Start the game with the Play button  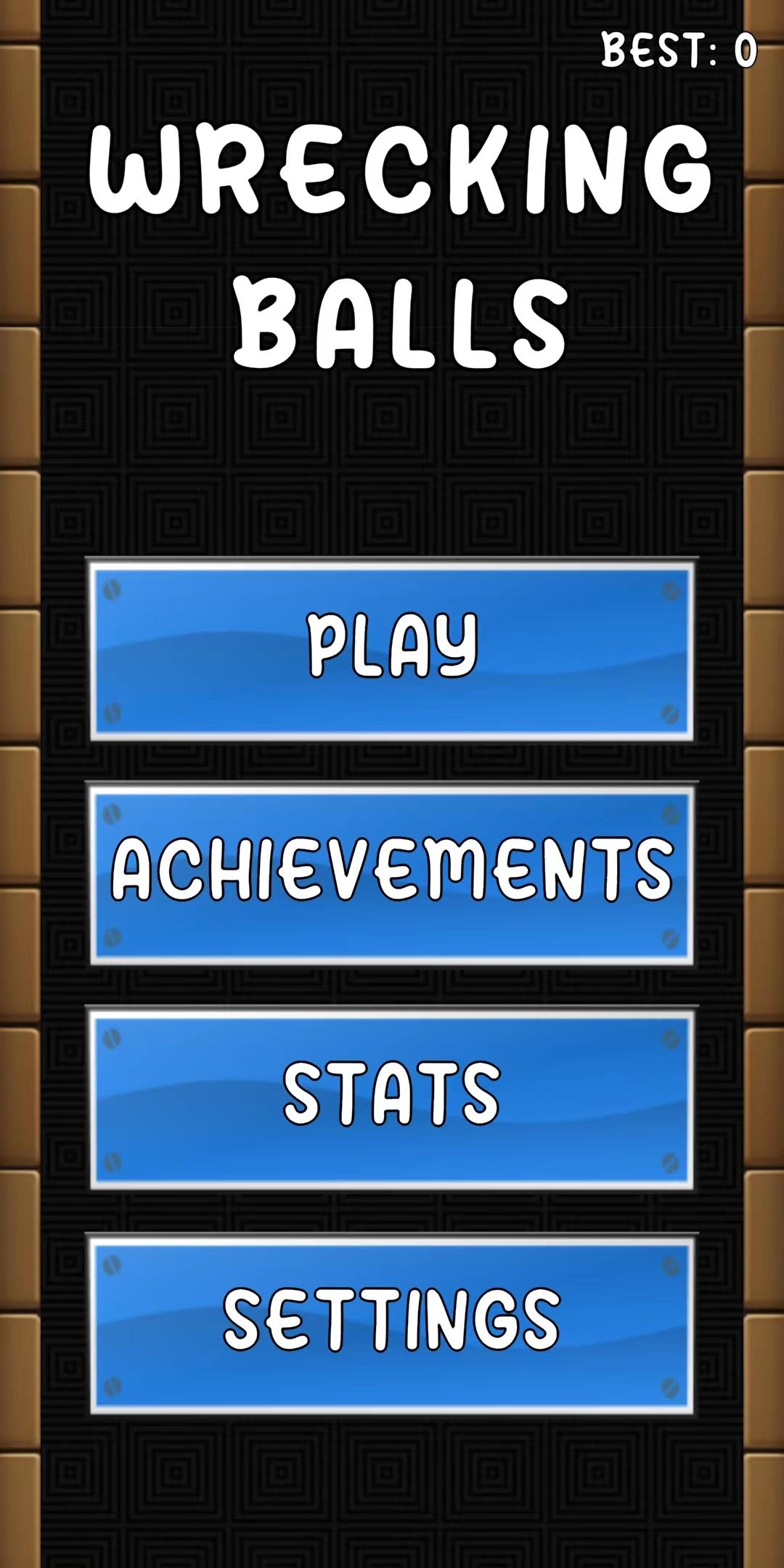point(392,650)
